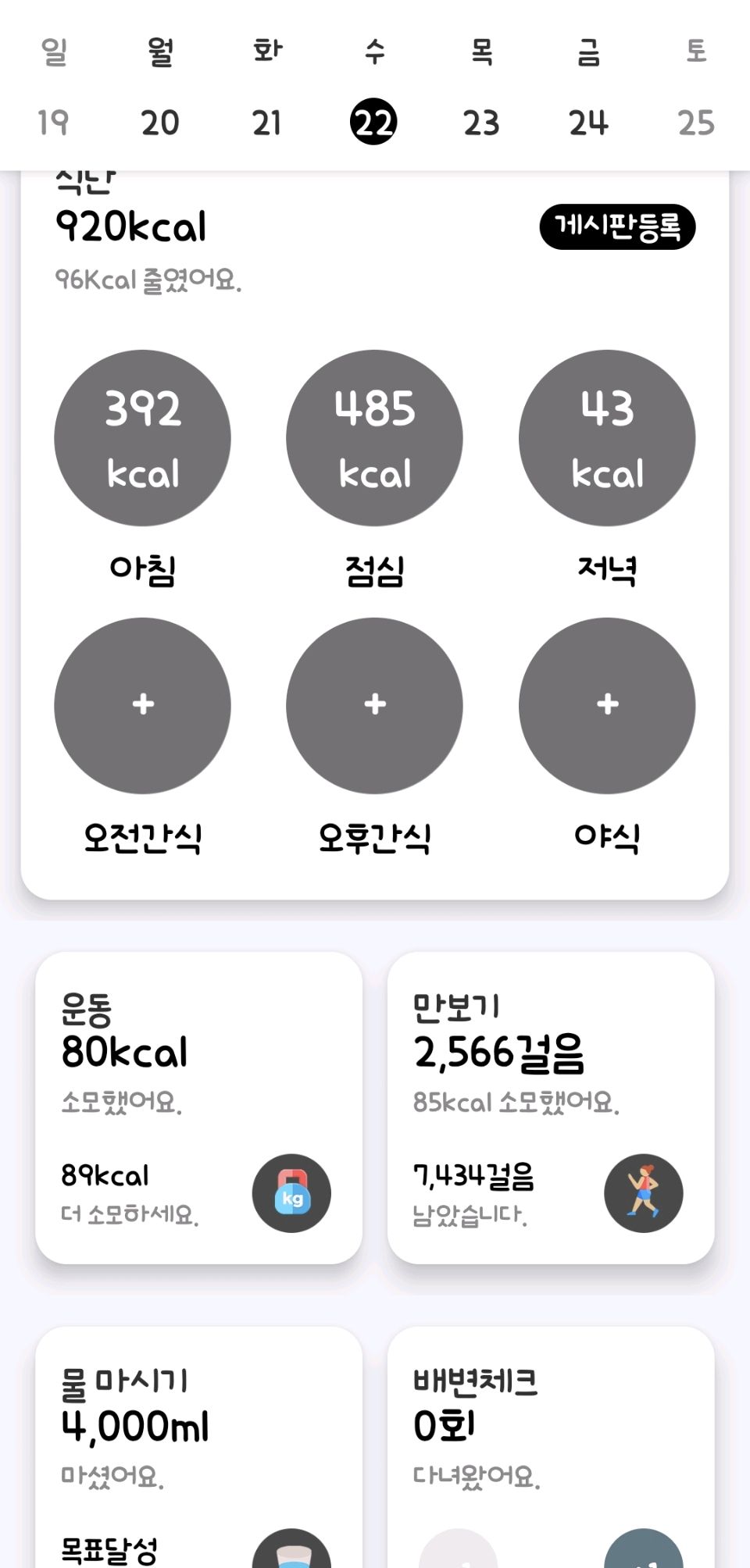Image resolution: width=750 pixels, height=1568 pixels.
Task: Select Friday the 24th in the calendar
Action: 588,123
